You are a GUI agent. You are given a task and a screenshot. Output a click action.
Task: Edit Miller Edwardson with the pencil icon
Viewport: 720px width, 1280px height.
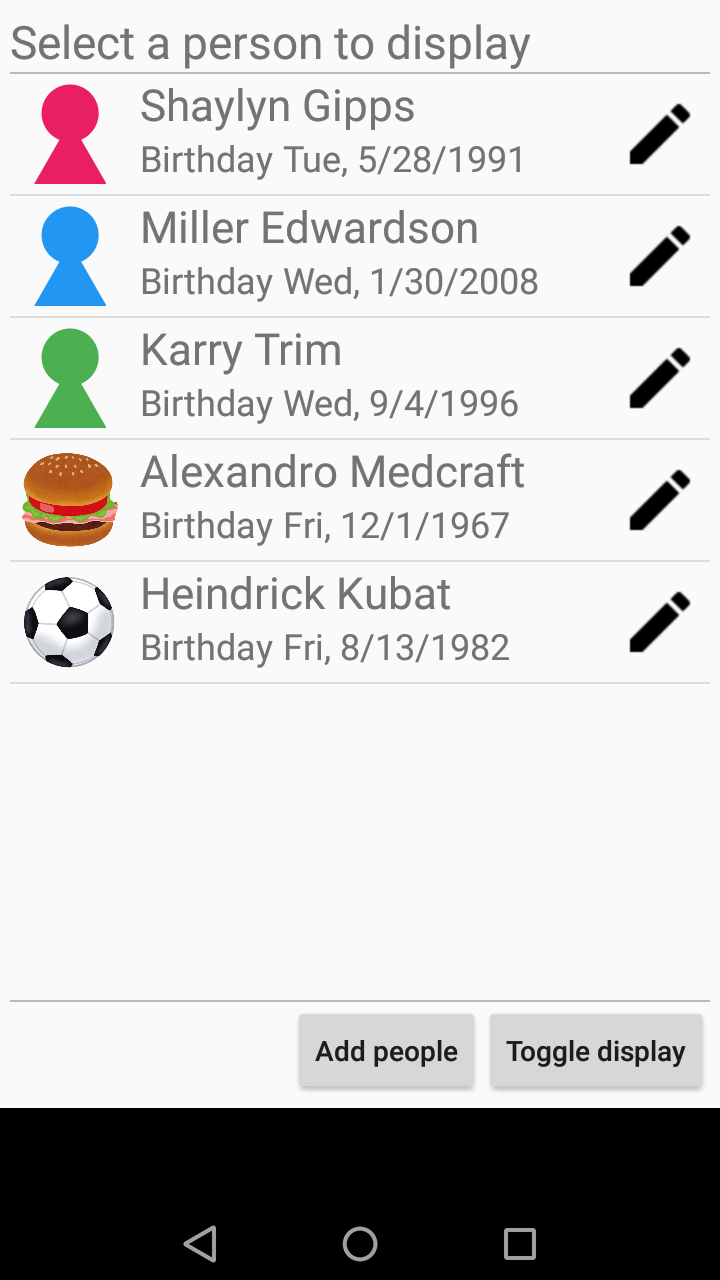coord(660,256)
